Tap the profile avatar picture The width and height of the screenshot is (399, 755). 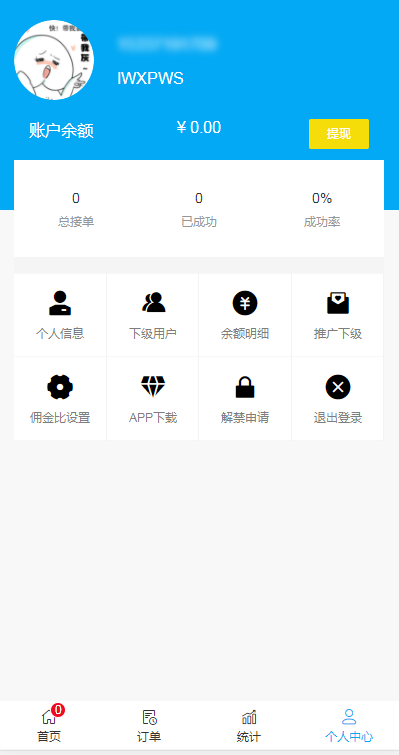point(54,60)
